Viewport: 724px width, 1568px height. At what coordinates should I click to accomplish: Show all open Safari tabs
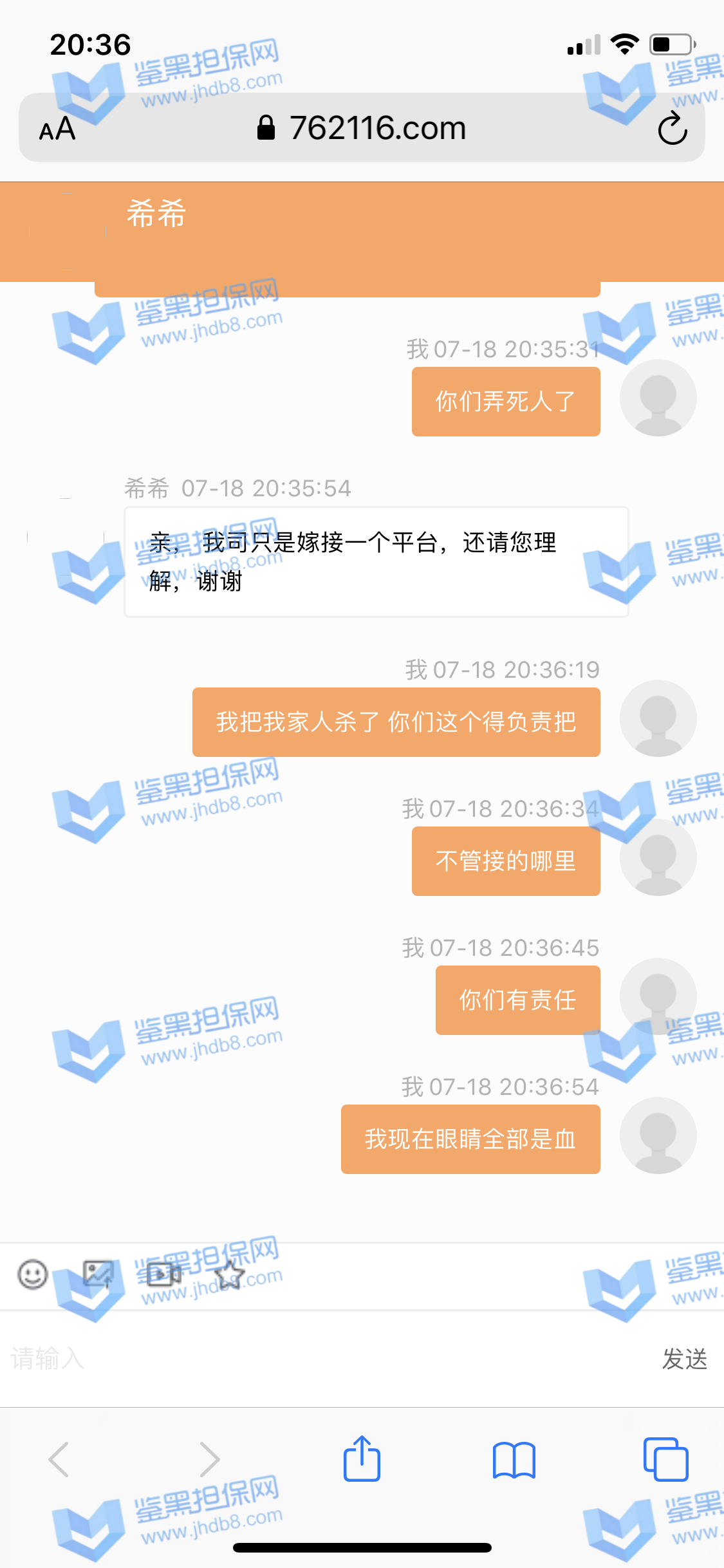click(x=665, y=1459)
